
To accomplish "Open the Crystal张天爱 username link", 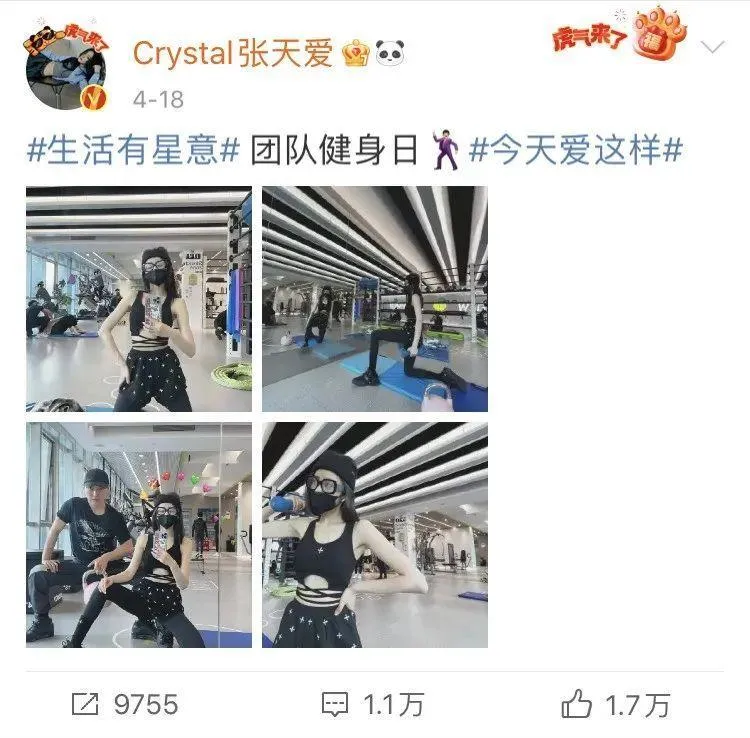I will pos(233,52).
